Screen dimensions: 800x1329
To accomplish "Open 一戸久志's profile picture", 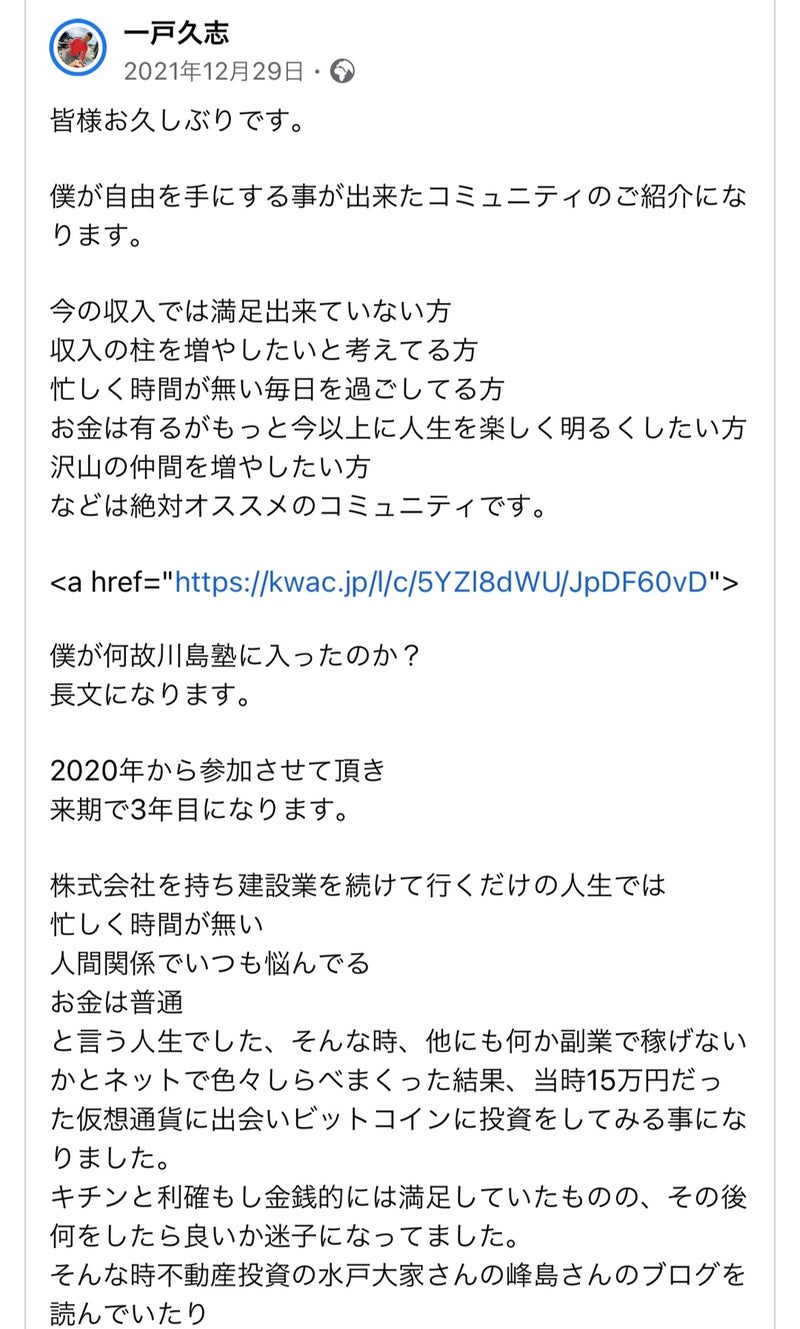I will (79, 46).
